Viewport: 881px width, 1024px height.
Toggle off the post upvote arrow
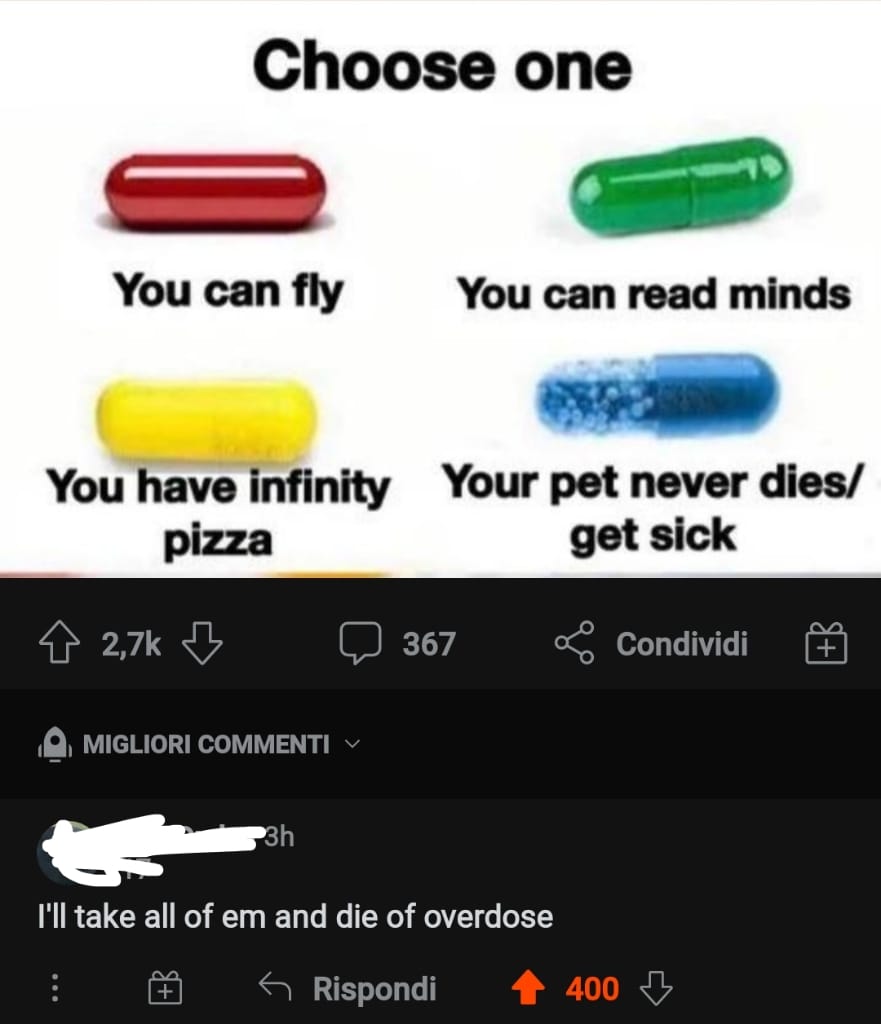click(x=60, y=644)
